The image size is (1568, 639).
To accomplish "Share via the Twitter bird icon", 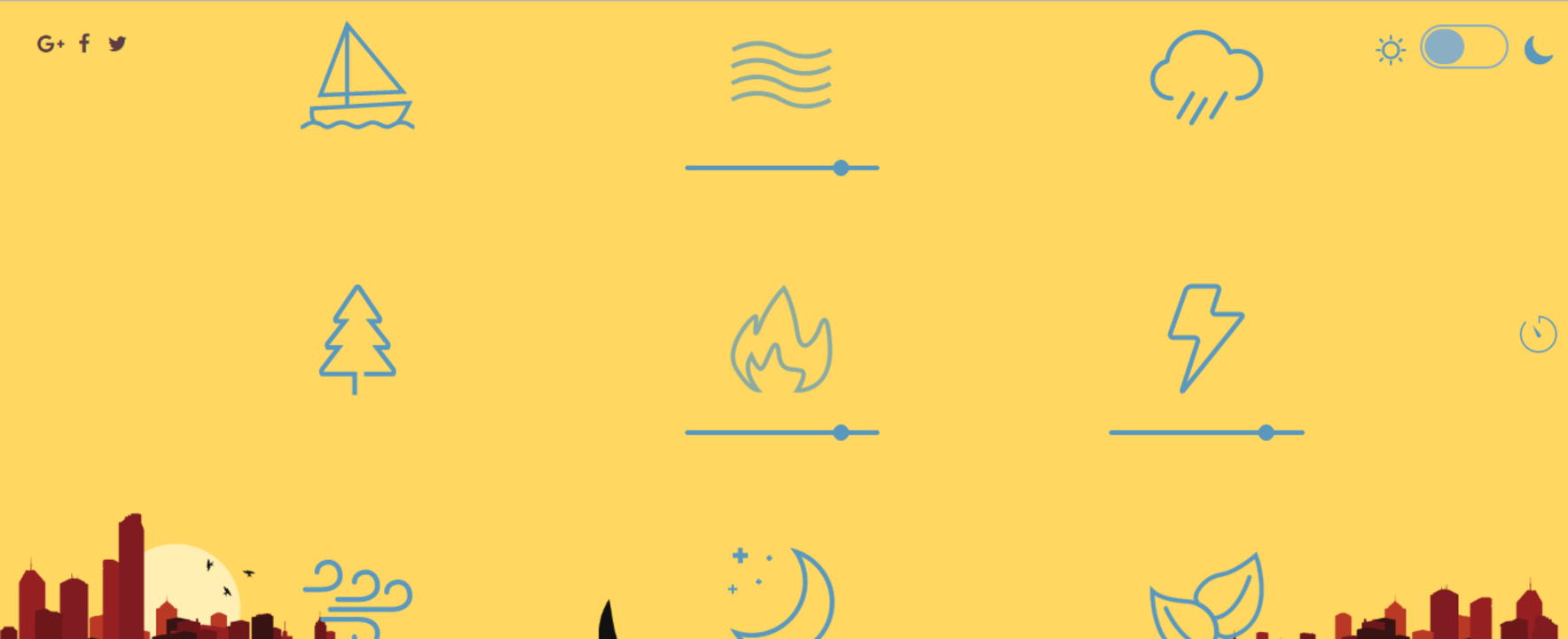I will pyautogui.click(x=117, y=43).
